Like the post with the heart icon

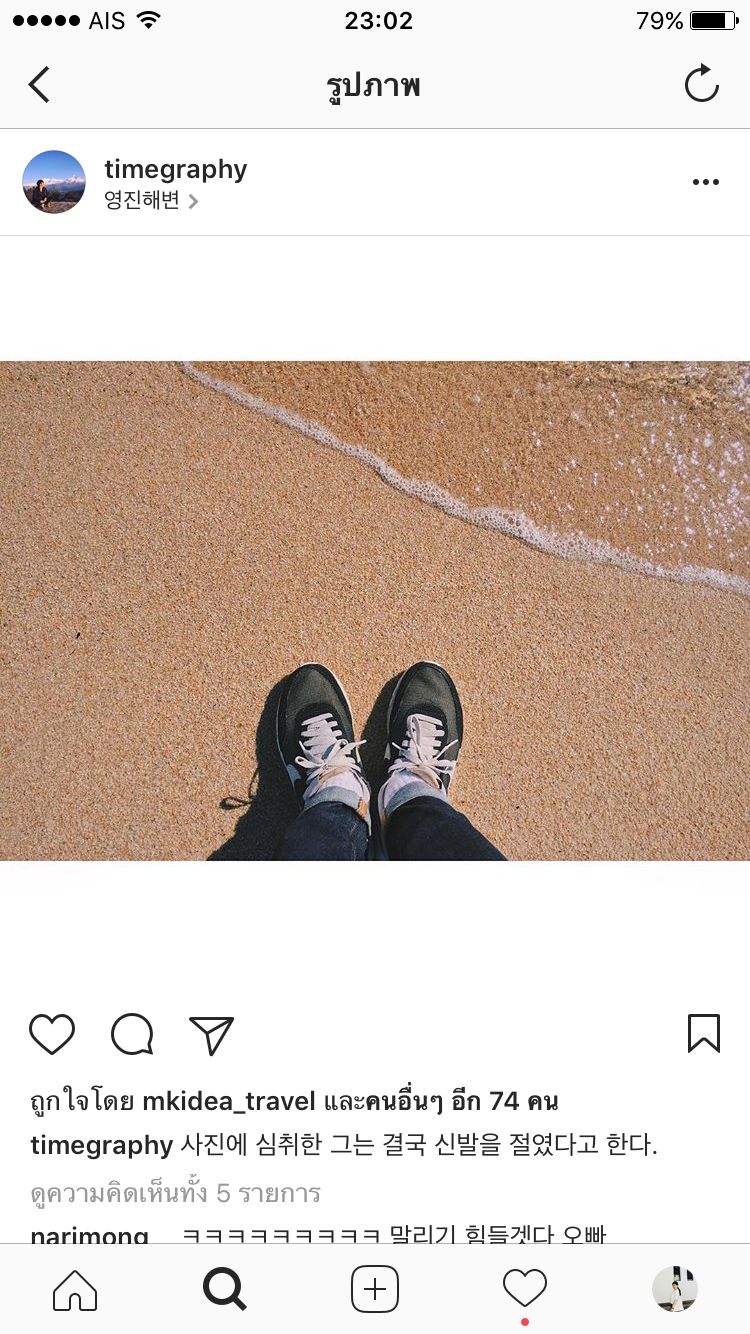52,1034
